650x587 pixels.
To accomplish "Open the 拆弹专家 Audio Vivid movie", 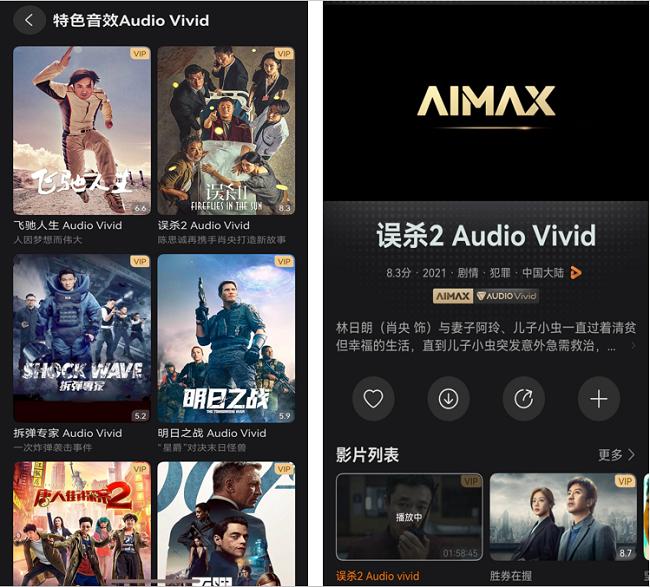I will coord(82,339).
